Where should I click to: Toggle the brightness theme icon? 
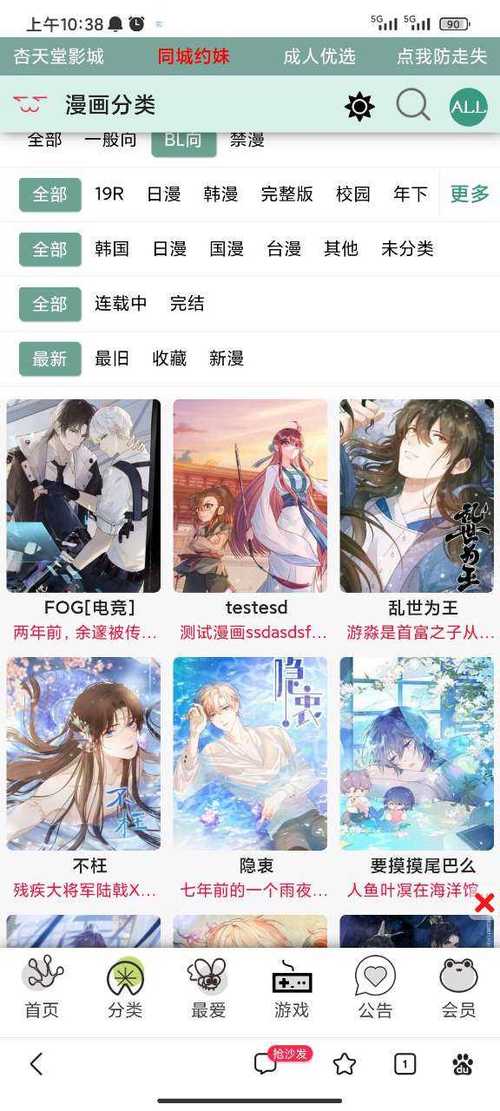pyautogui.click(x=359, y=107)
